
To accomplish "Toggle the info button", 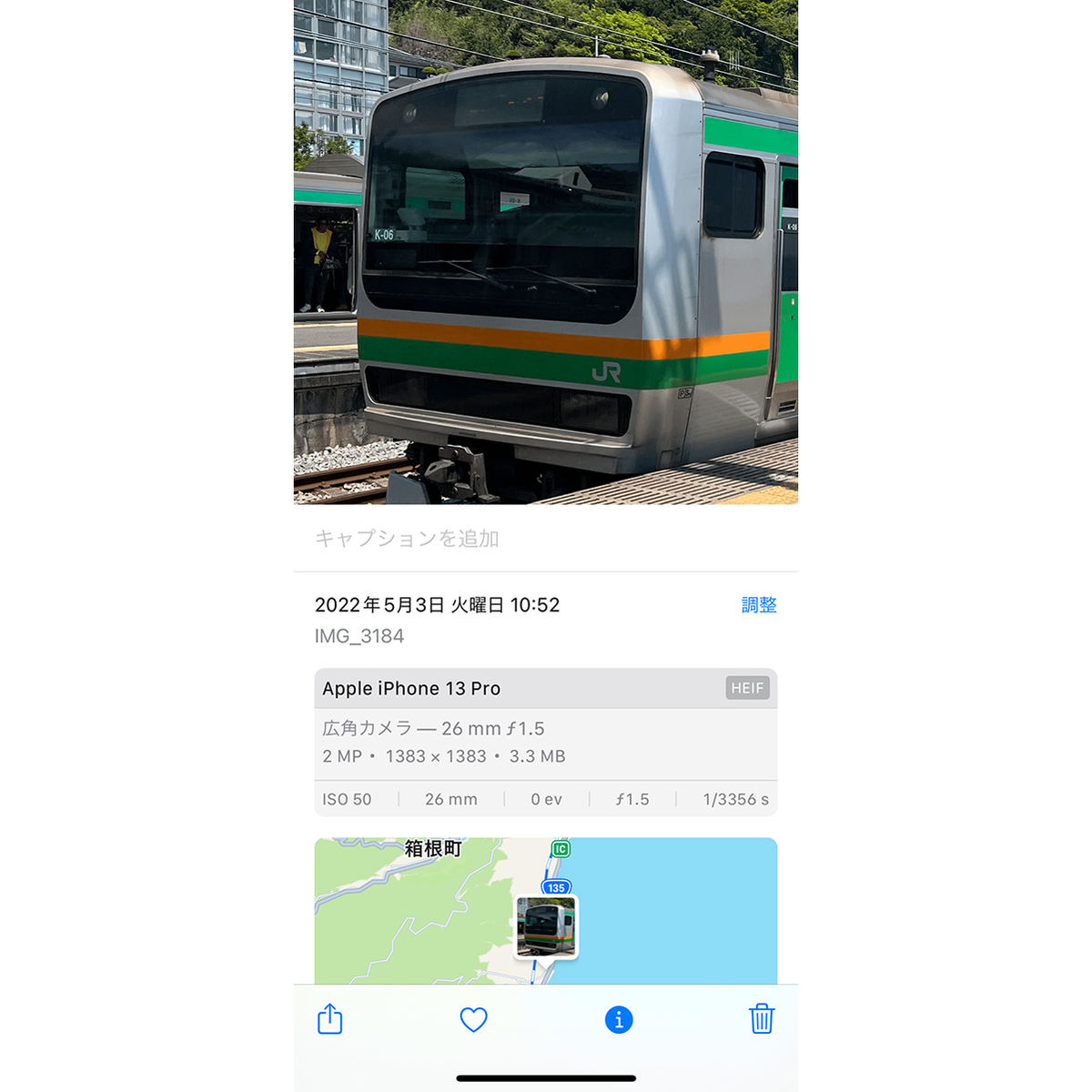I will (x=619, y=1020).
